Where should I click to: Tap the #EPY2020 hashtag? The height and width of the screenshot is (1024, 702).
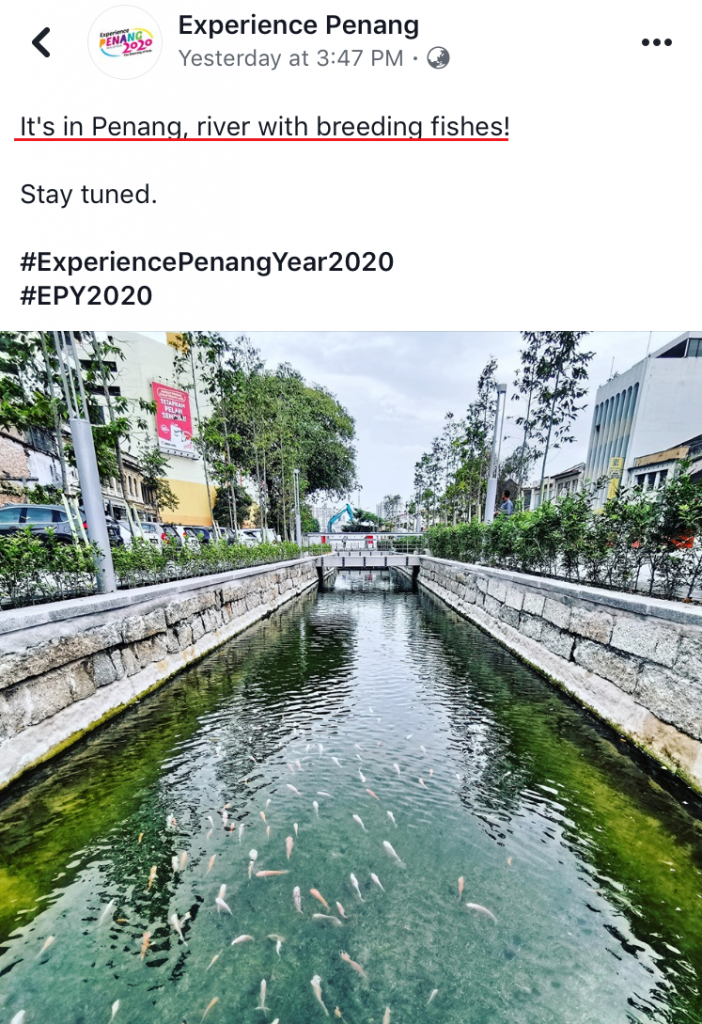[x=86, y=296]
